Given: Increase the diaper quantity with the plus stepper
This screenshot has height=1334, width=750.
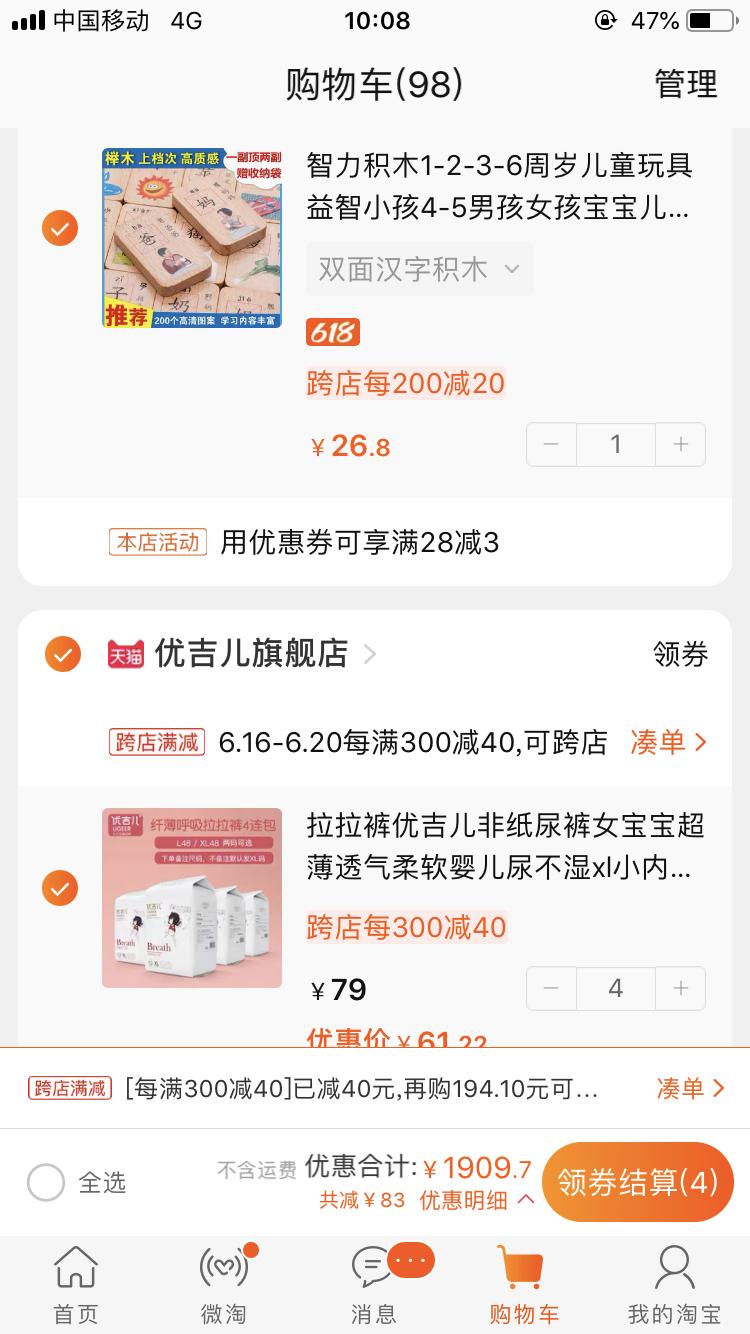Looking at the screenshot, I should coord(680,988).
